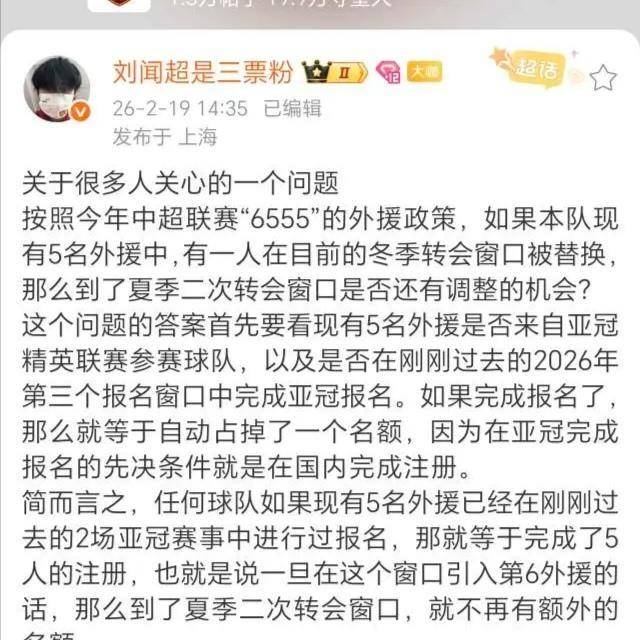Viewport: 640px width, 640px height.
Task: Tap the username 刘闻超是三票粉
Action: (203, 73)
